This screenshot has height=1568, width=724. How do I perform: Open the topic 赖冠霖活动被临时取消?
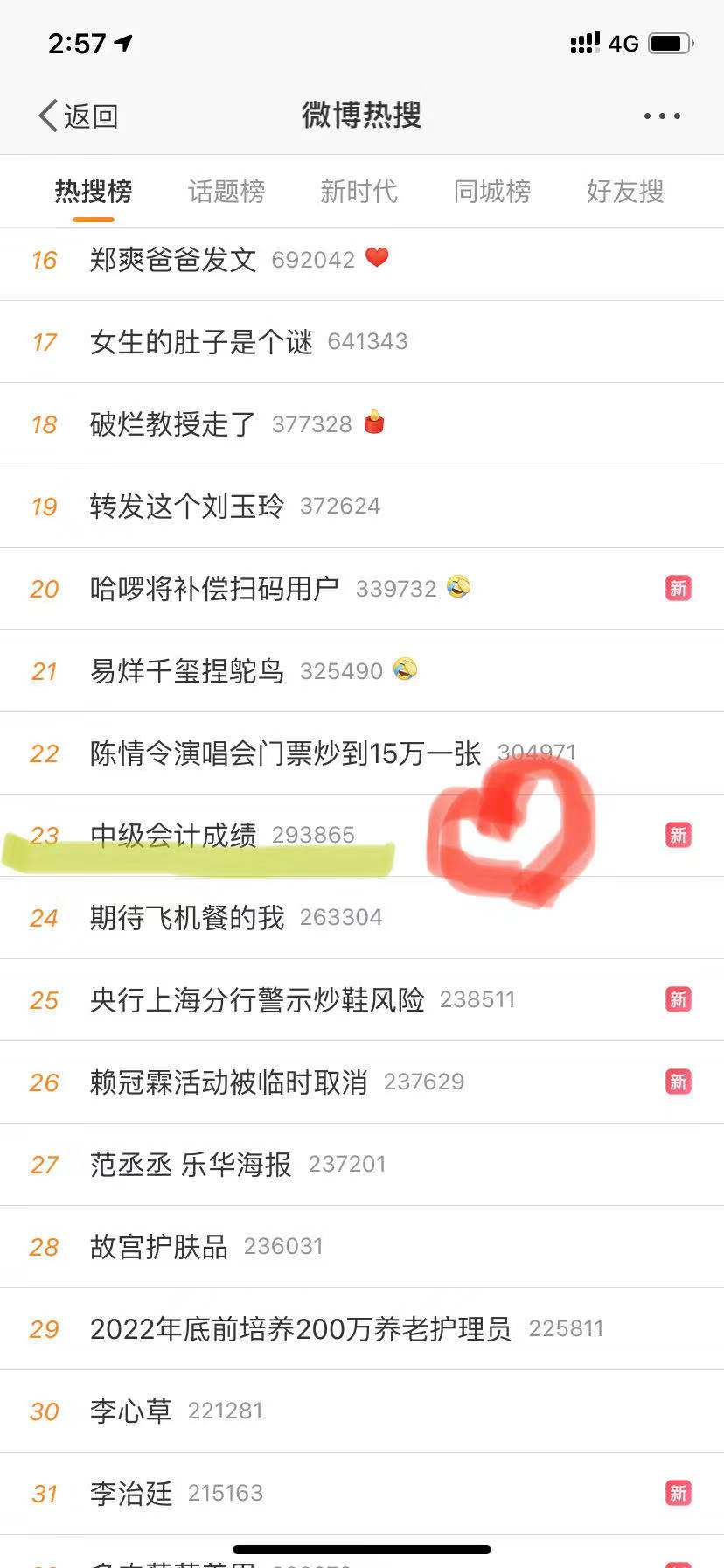point(229,1082)
